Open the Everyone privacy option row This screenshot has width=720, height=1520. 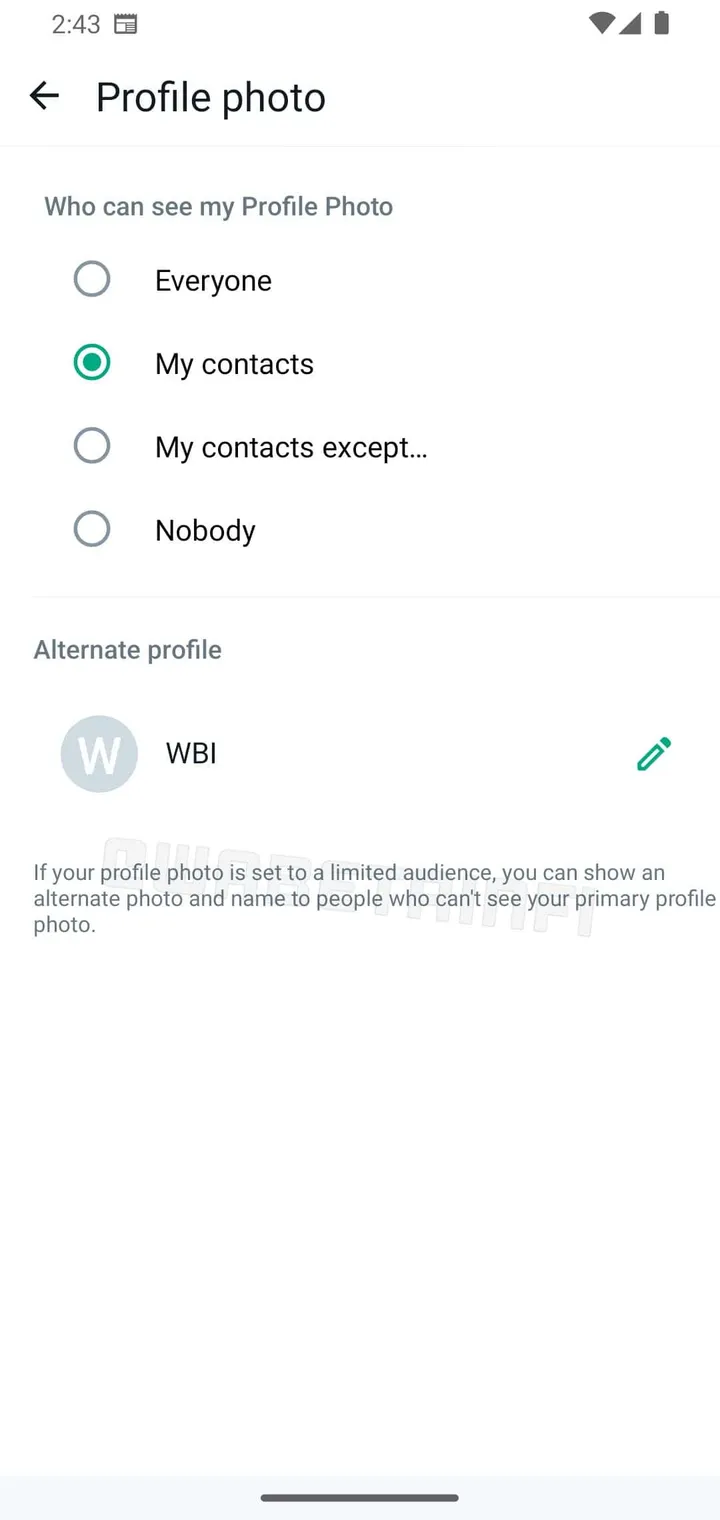(213, 280)
